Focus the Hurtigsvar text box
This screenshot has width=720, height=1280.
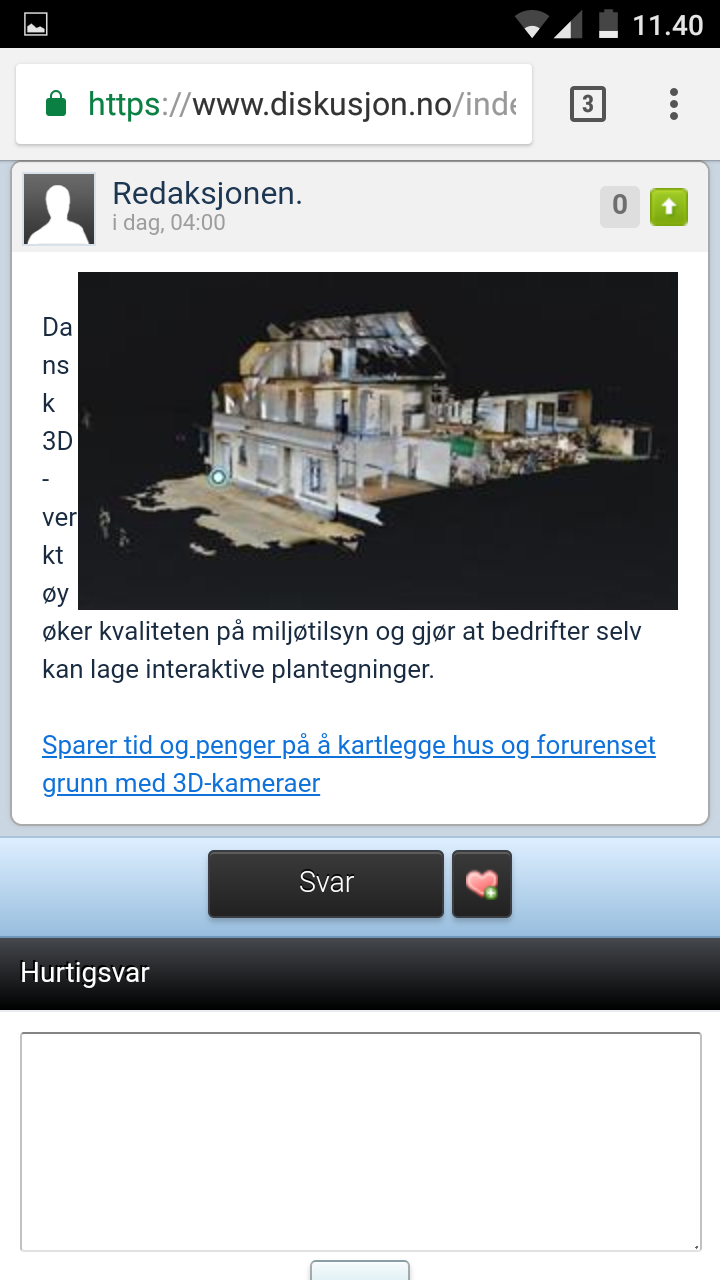(x=361, y=1141)
